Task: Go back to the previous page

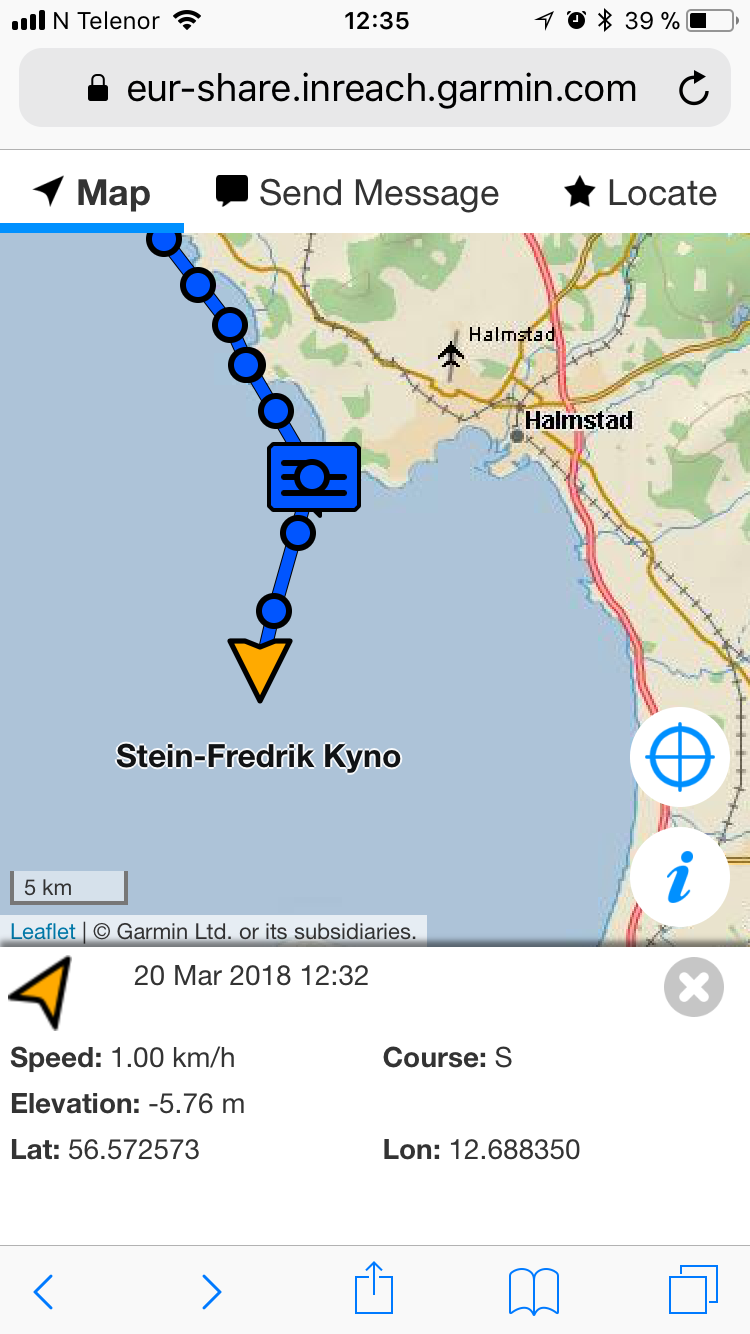Action: click(44, 1291)
